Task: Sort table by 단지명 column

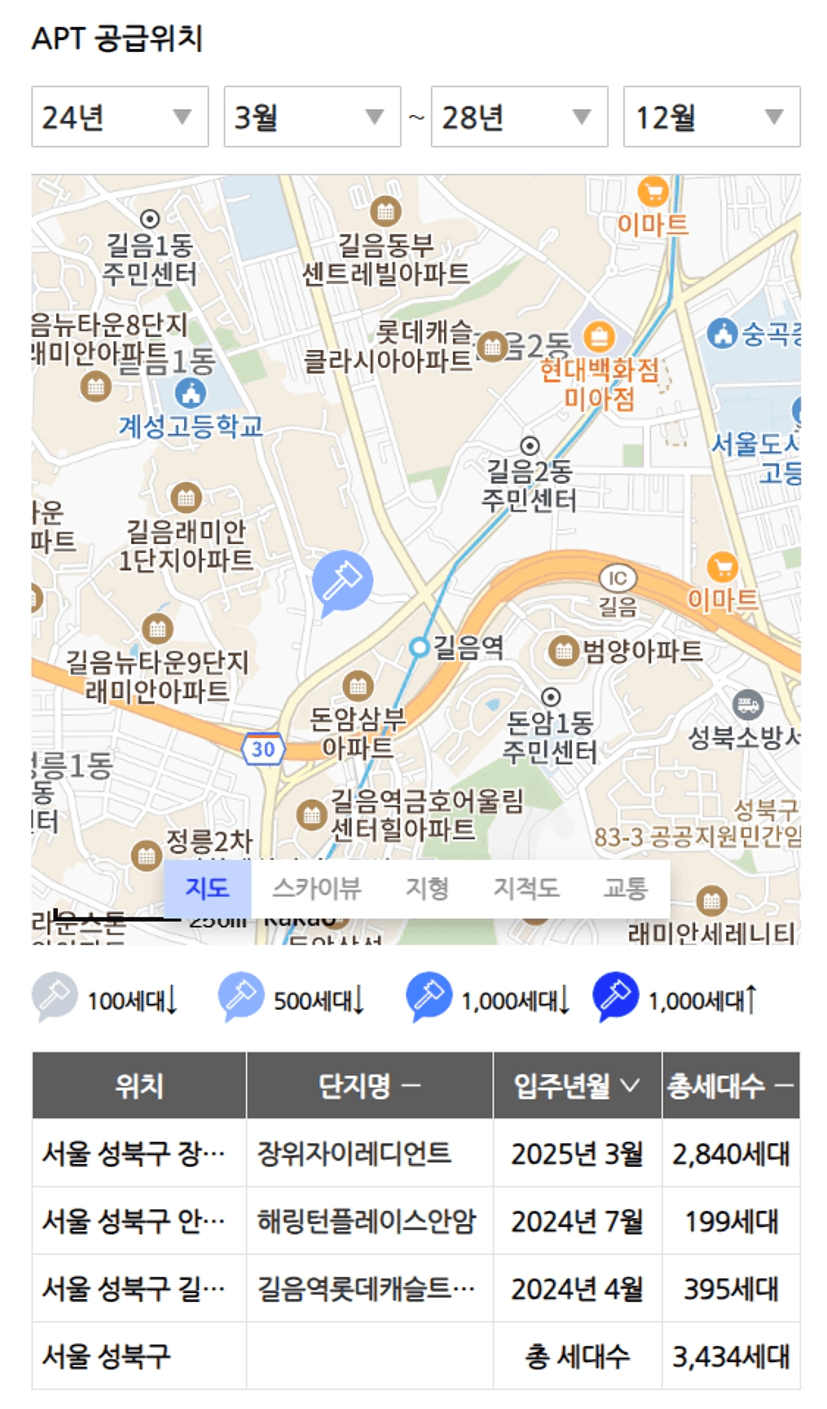Action: (369, 1086)
